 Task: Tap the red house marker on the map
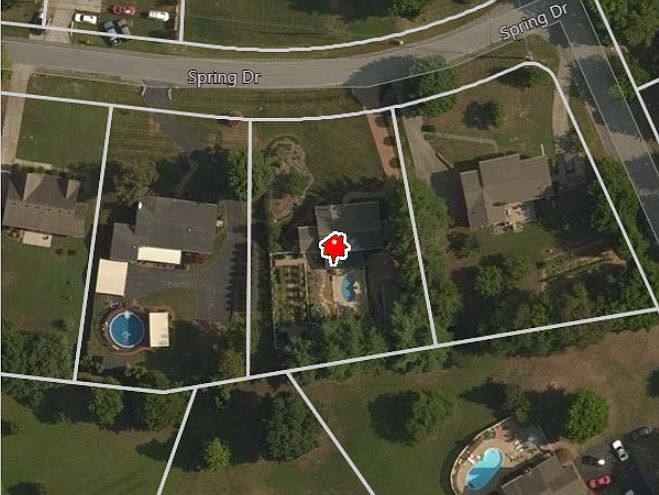pos(332,247)
